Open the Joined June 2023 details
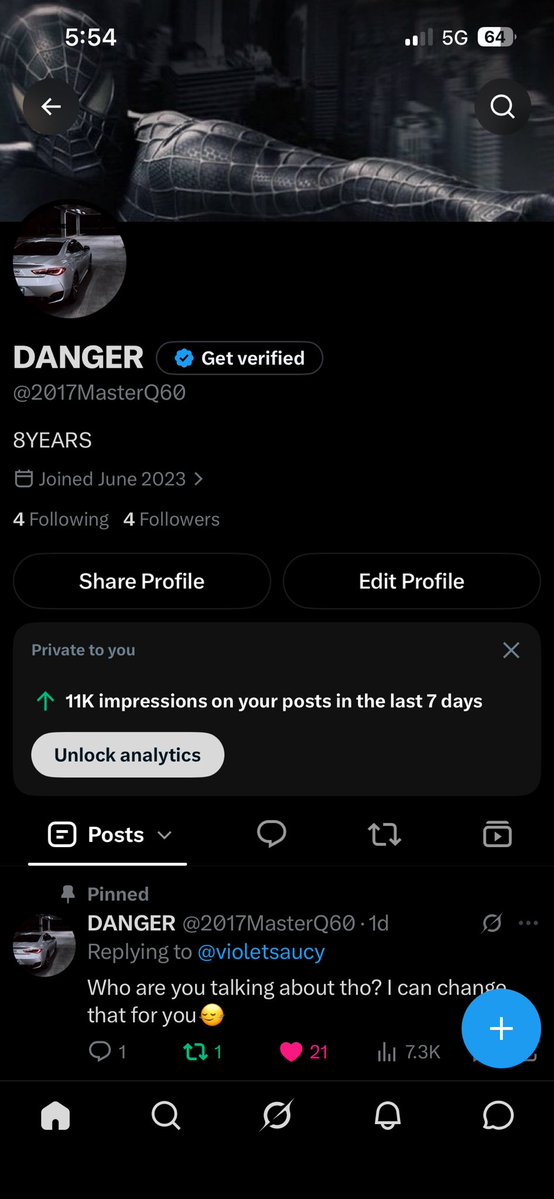Viewport: 554px width, 1199px height. [x=109, y=479]
